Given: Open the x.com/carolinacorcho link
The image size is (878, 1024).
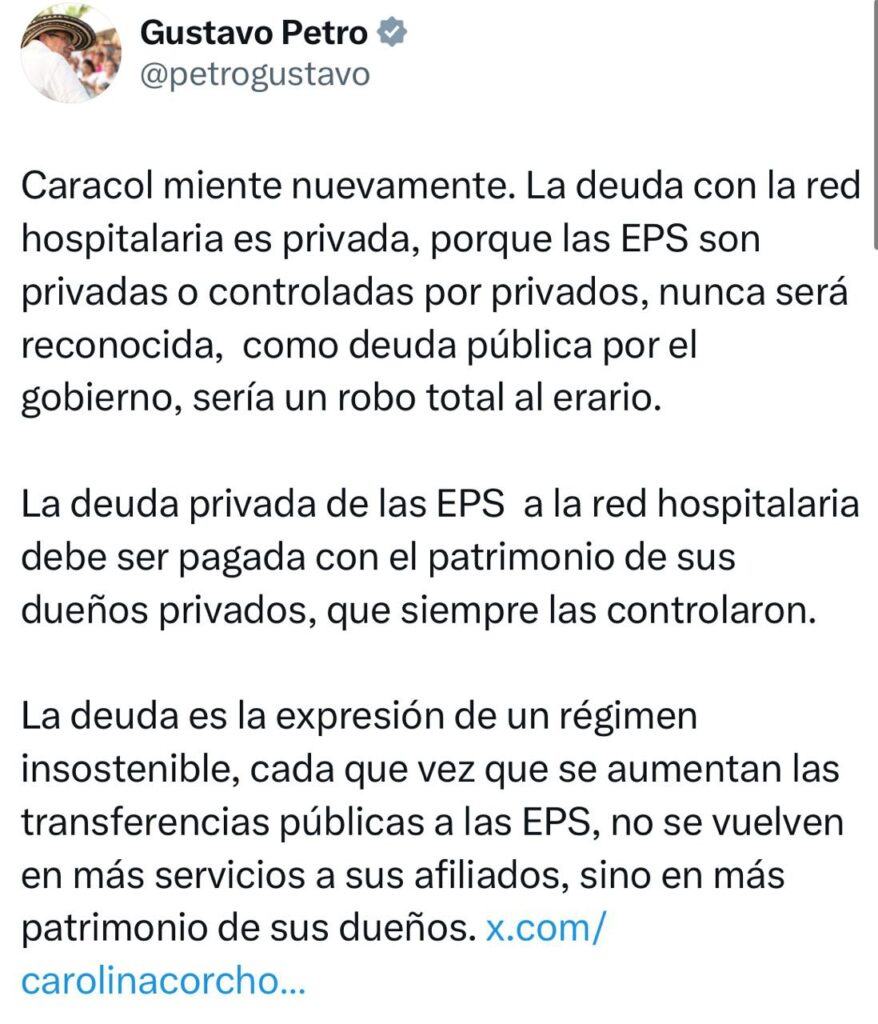Looking at the screenshot, I should tap(545, 930).
